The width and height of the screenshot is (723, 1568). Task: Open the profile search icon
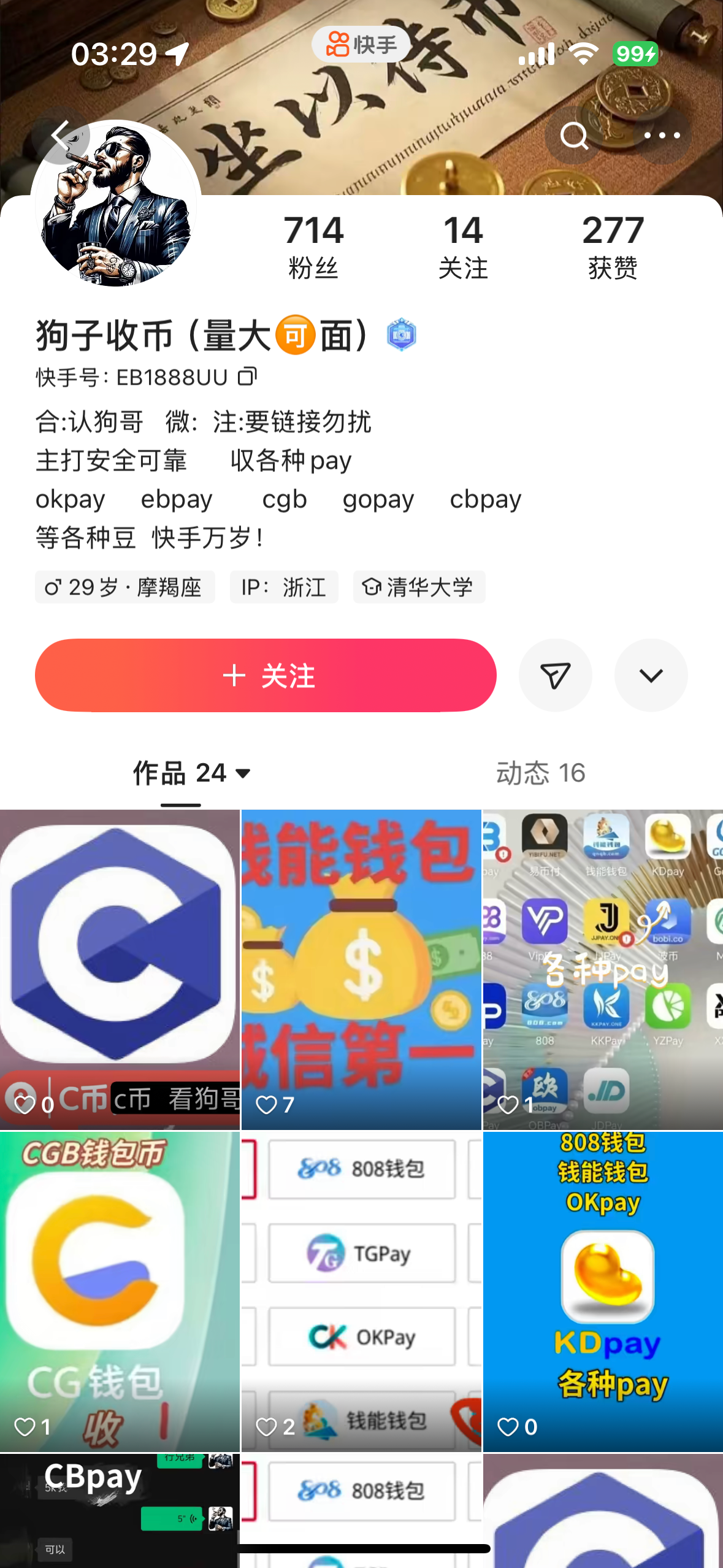click(x=573, y=136)
